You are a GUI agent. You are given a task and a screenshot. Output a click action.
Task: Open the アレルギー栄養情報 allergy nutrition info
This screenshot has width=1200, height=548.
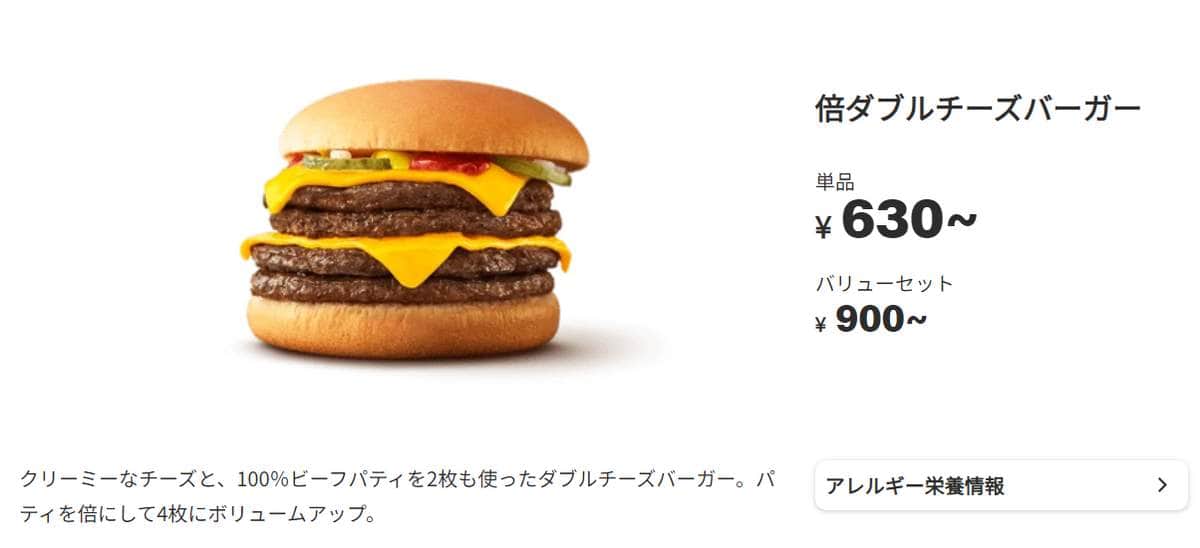point(1000,486)
